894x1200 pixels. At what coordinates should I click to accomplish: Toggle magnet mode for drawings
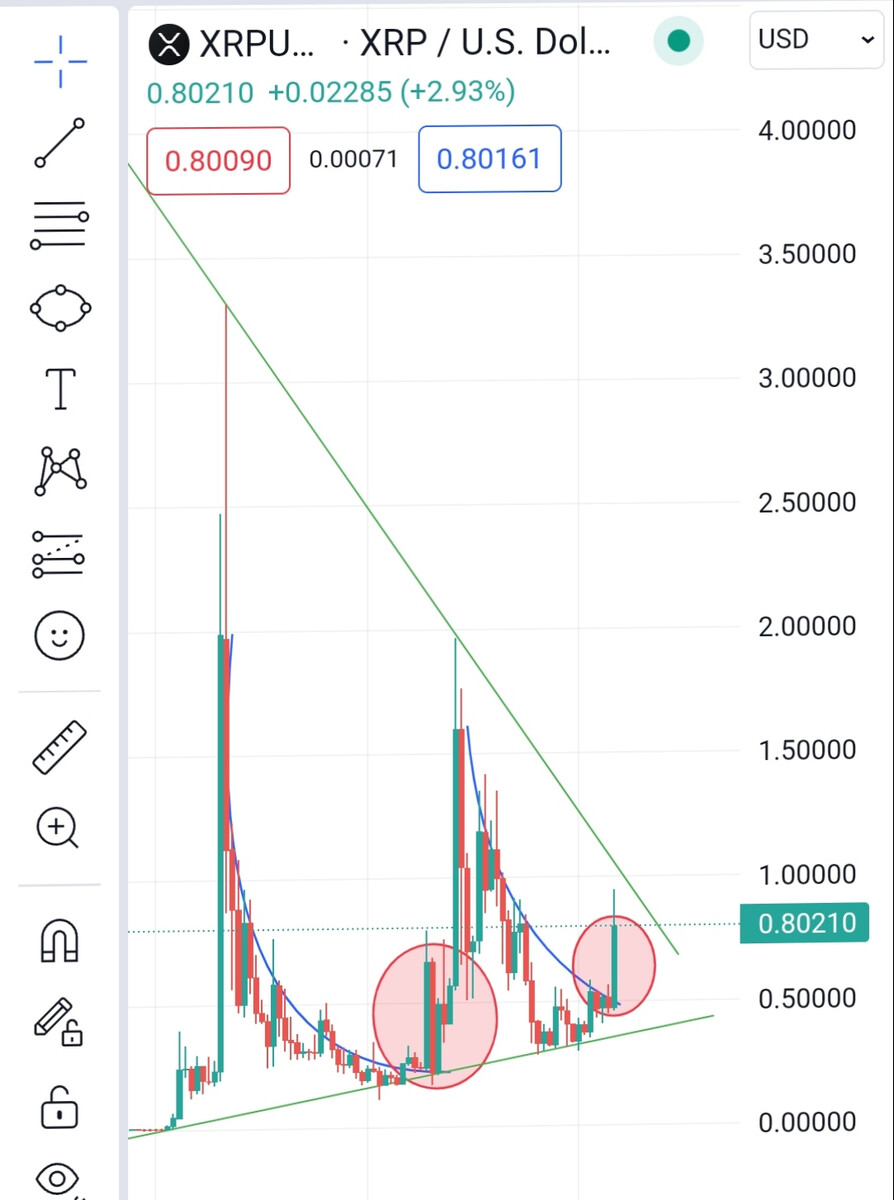tap(60, 940)
